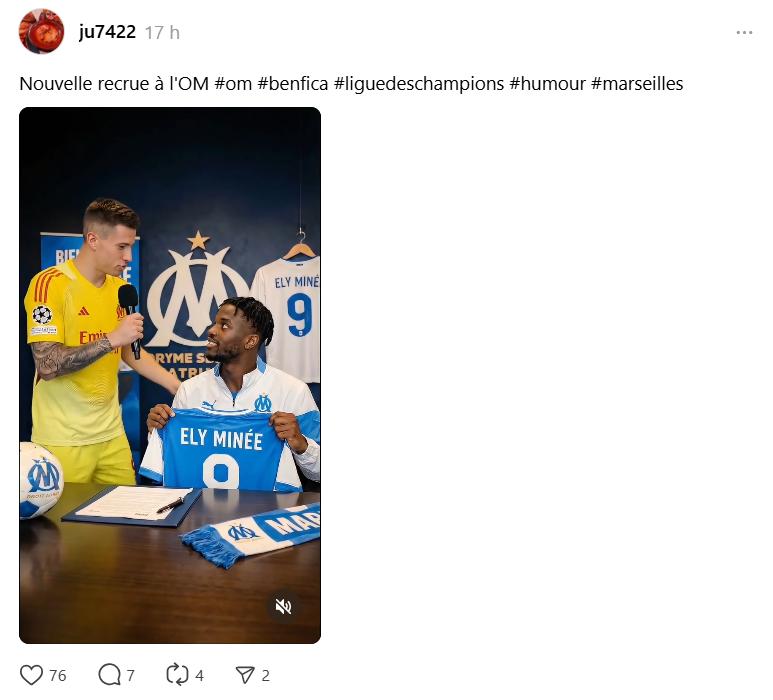Image resolution: width=773 pixels, height=700 pixels.
Task: Open the comments on this post
Action: (x=109, y=675)
